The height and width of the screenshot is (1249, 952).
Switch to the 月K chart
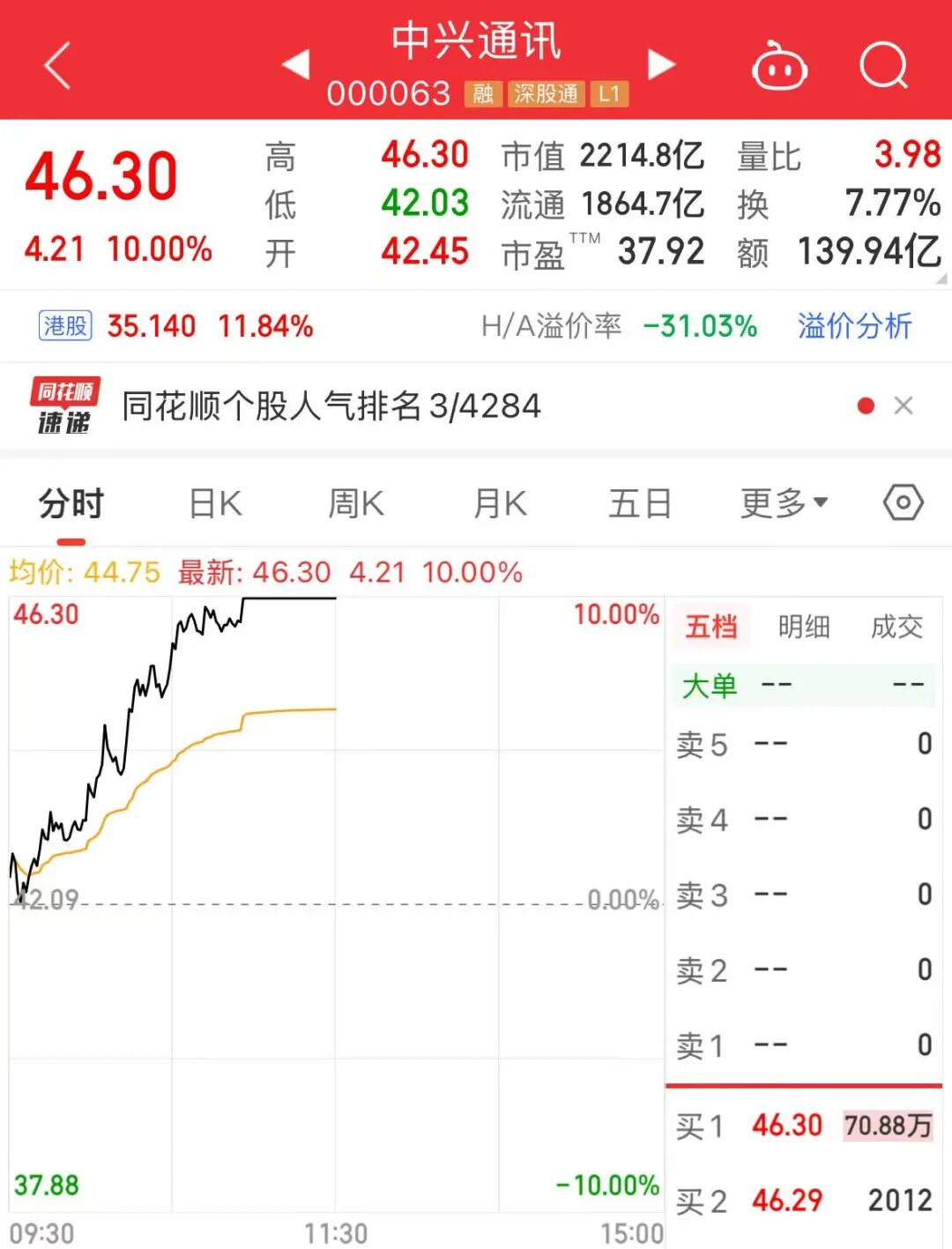click(x=500, y=504)
